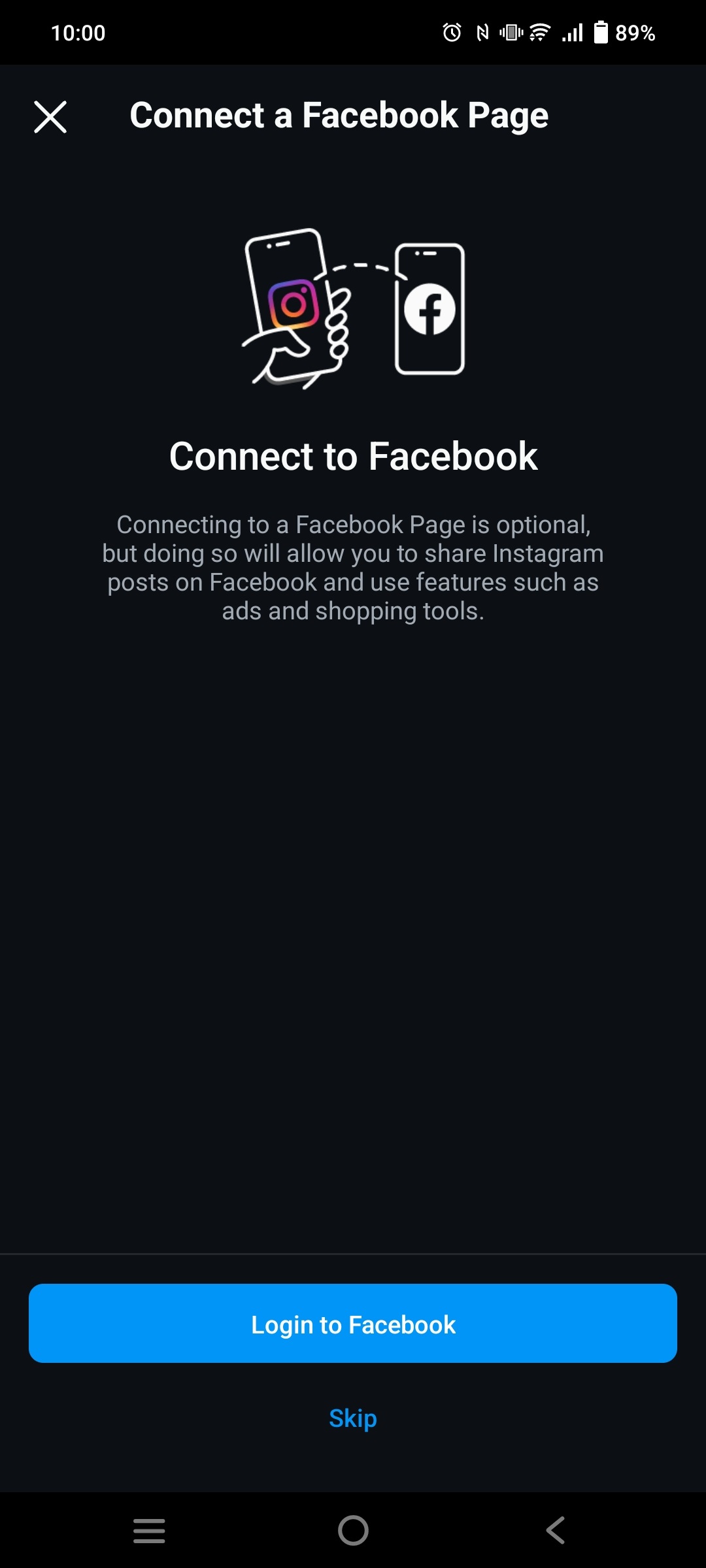
Task: Open the recent apps view
Action: click(x=149, y=1530)
